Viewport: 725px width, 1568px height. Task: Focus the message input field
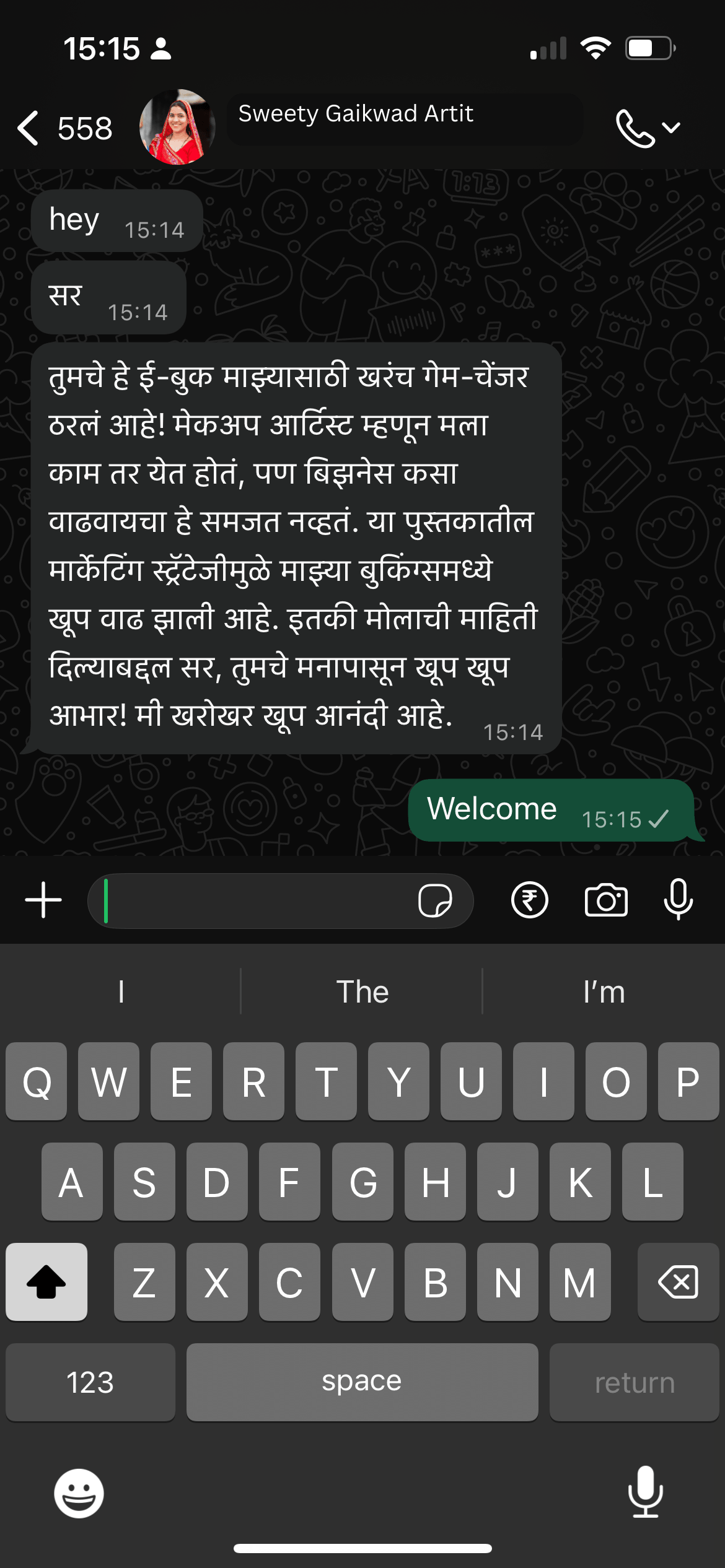[x=254, y=901]
